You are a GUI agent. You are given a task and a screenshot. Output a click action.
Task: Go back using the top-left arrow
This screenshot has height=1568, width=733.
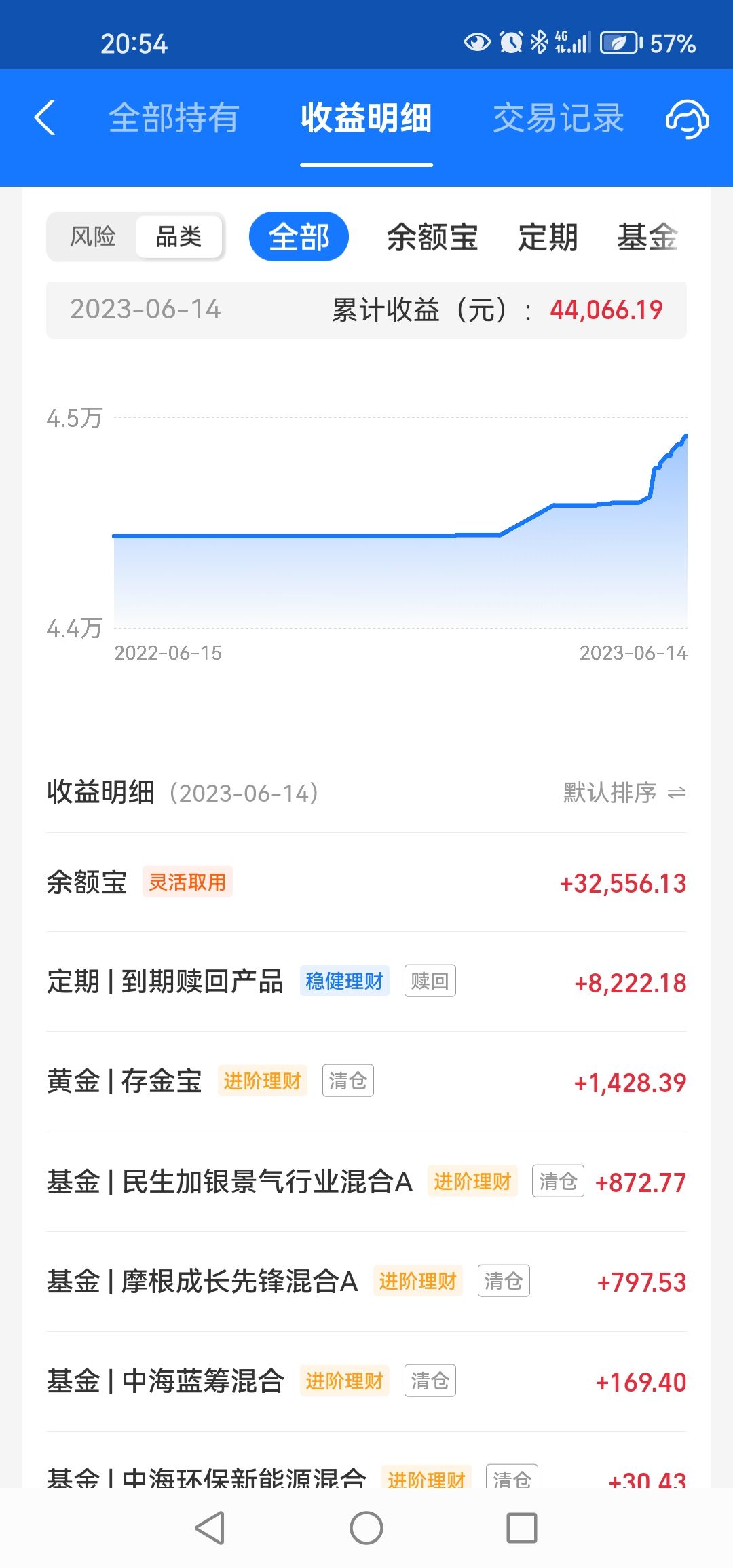tap(45, 118)
